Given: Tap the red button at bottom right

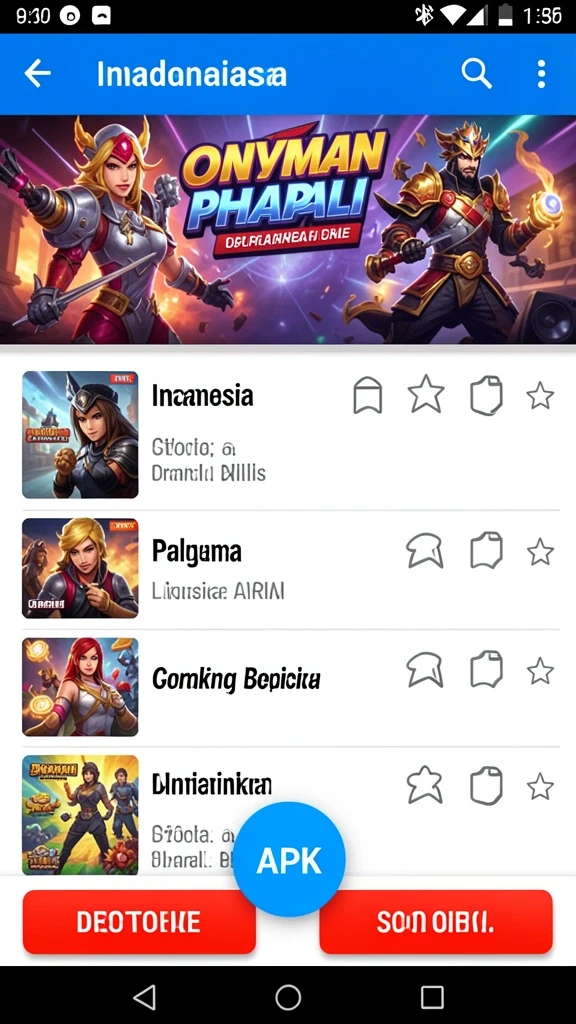Looking at the screenshot, I should 436,921.
